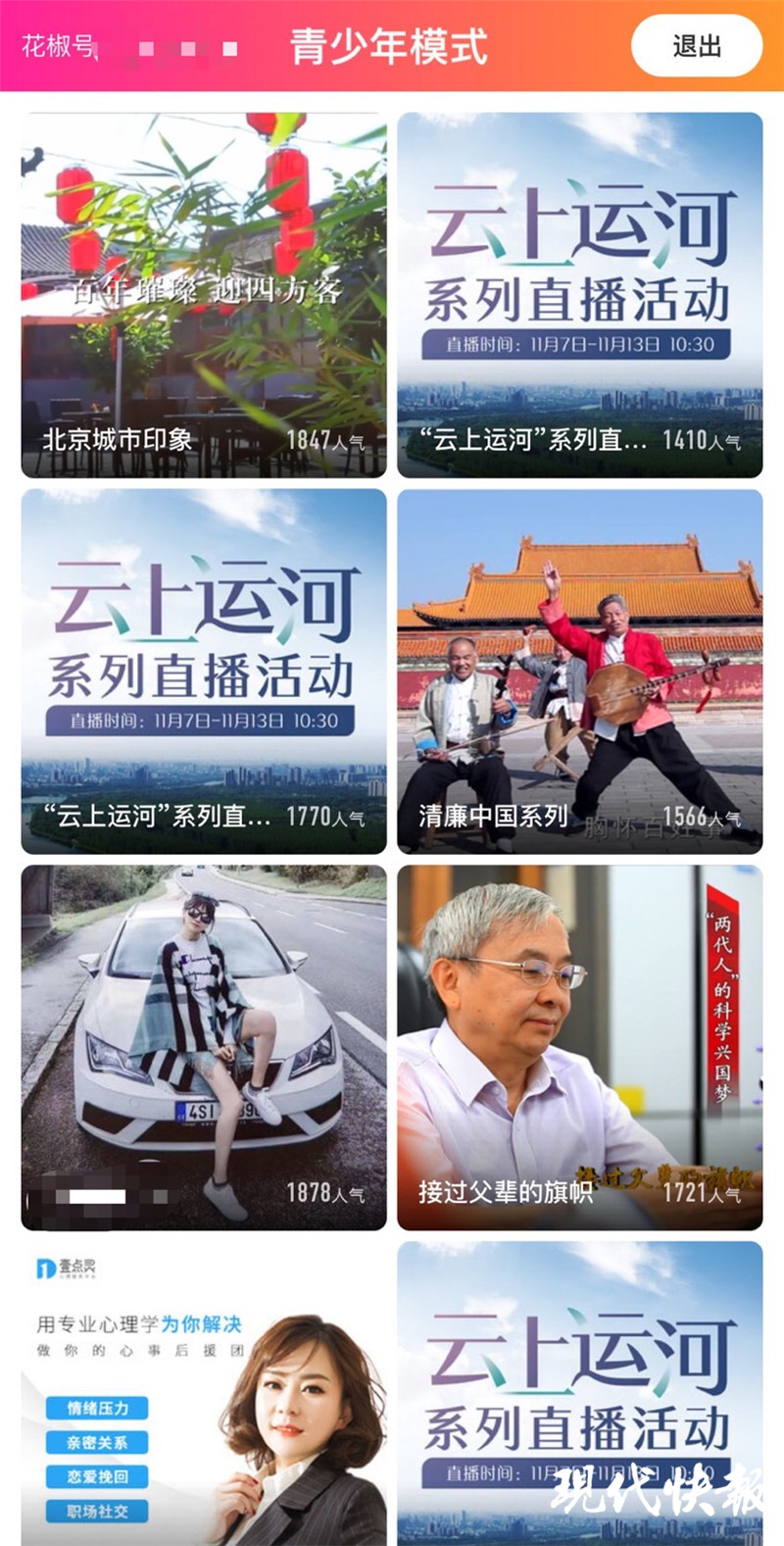Select the 情绪压力 tag

click(95, 1408)
